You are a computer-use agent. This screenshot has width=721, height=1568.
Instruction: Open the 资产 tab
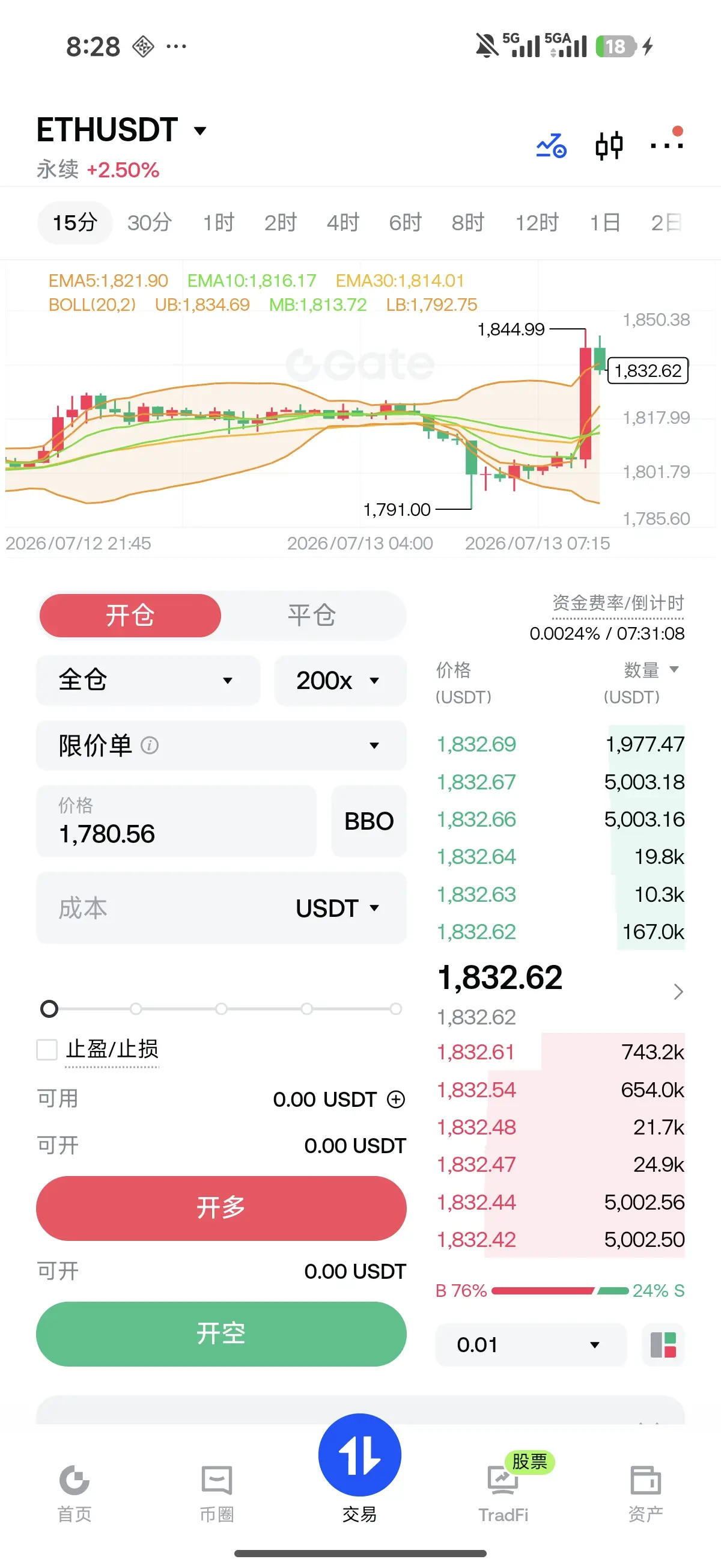[645, 1493]
